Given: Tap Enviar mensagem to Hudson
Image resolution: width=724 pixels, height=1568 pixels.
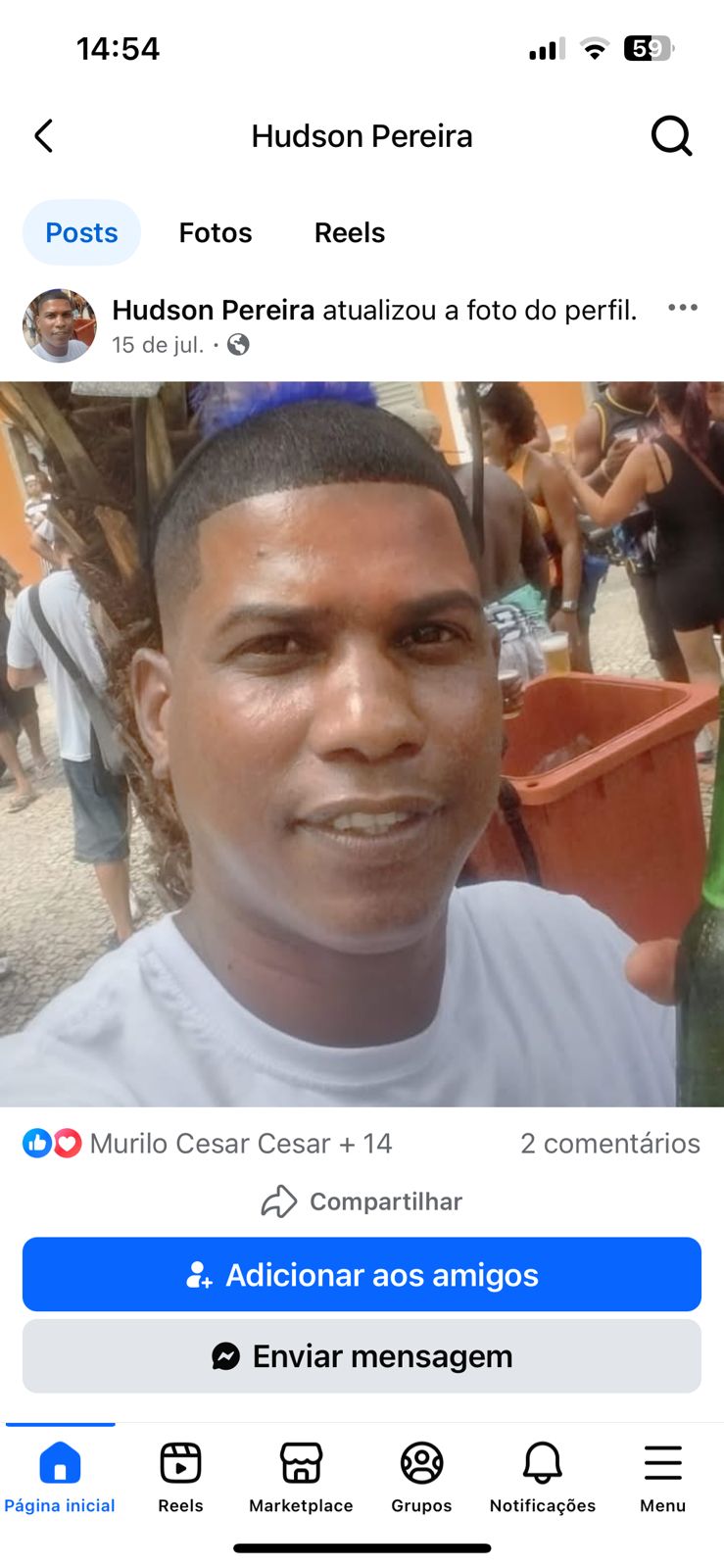Looking at the screenshot, I should (x=362, y=1356).
